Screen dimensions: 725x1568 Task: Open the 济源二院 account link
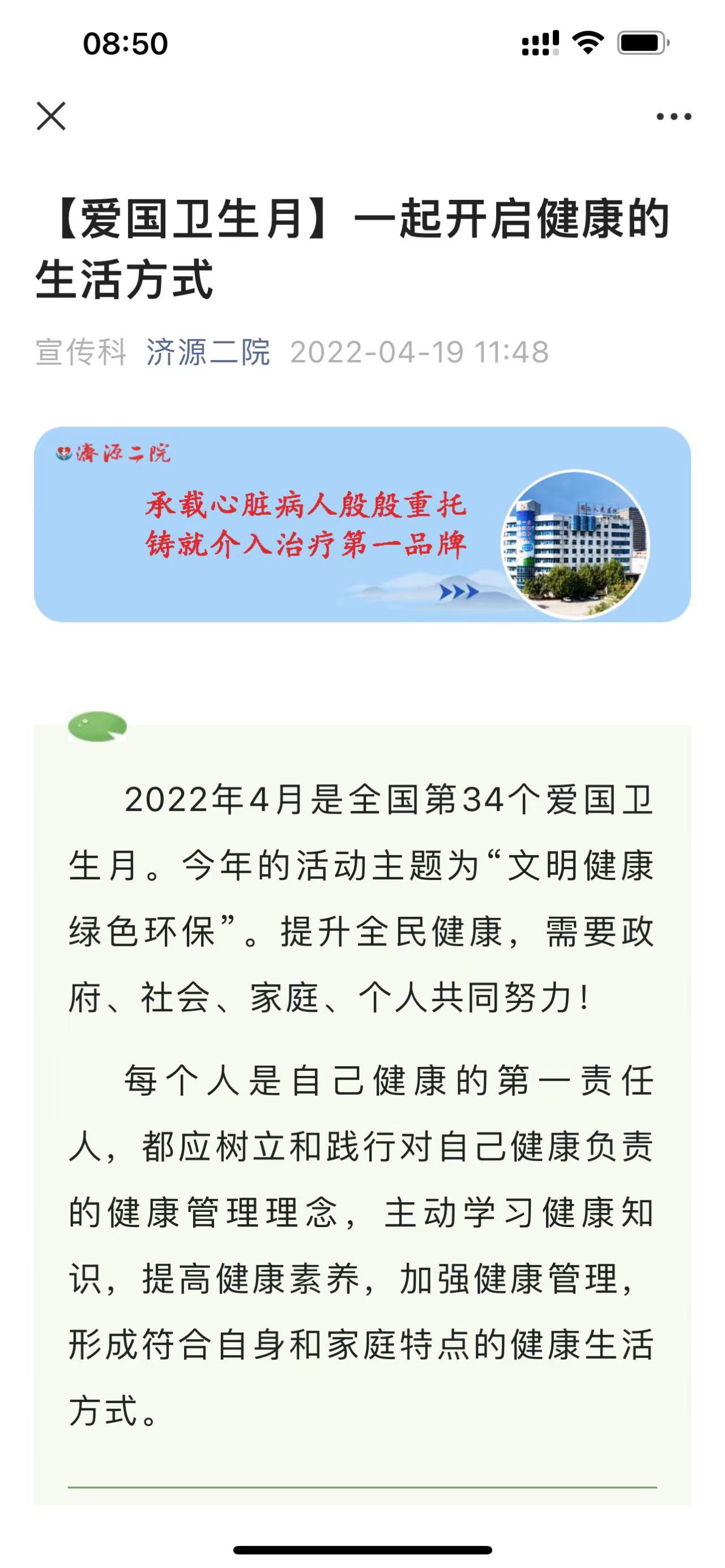click(207, 352)
